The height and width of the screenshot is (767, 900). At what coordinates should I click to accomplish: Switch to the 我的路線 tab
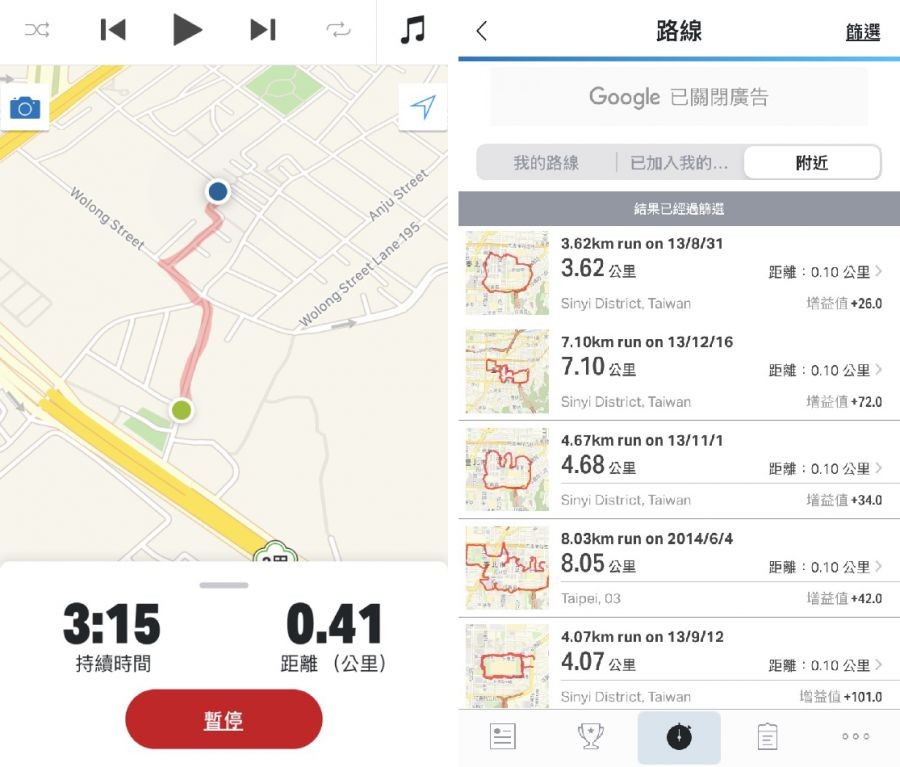[546, 162]
